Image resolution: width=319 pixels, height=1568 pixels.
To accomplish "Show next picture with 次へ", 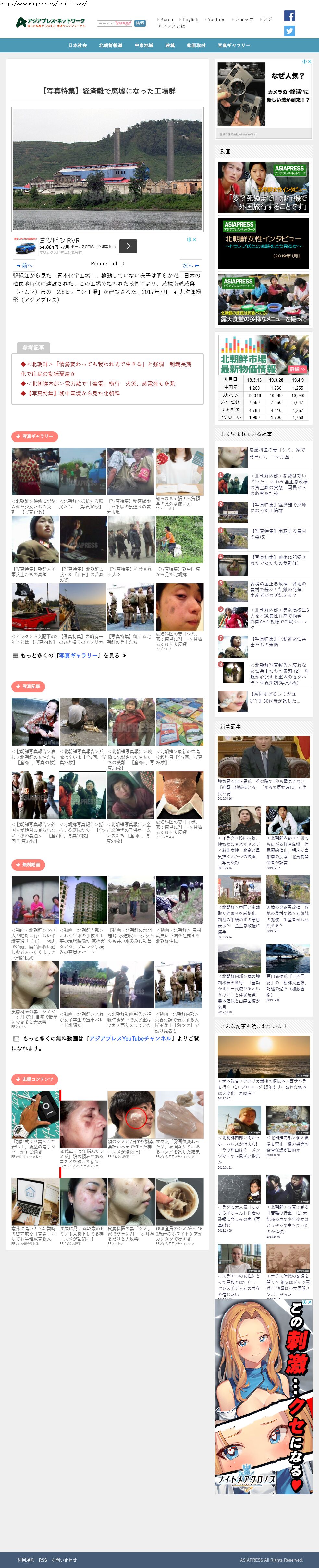I will [x=190, y=265].
